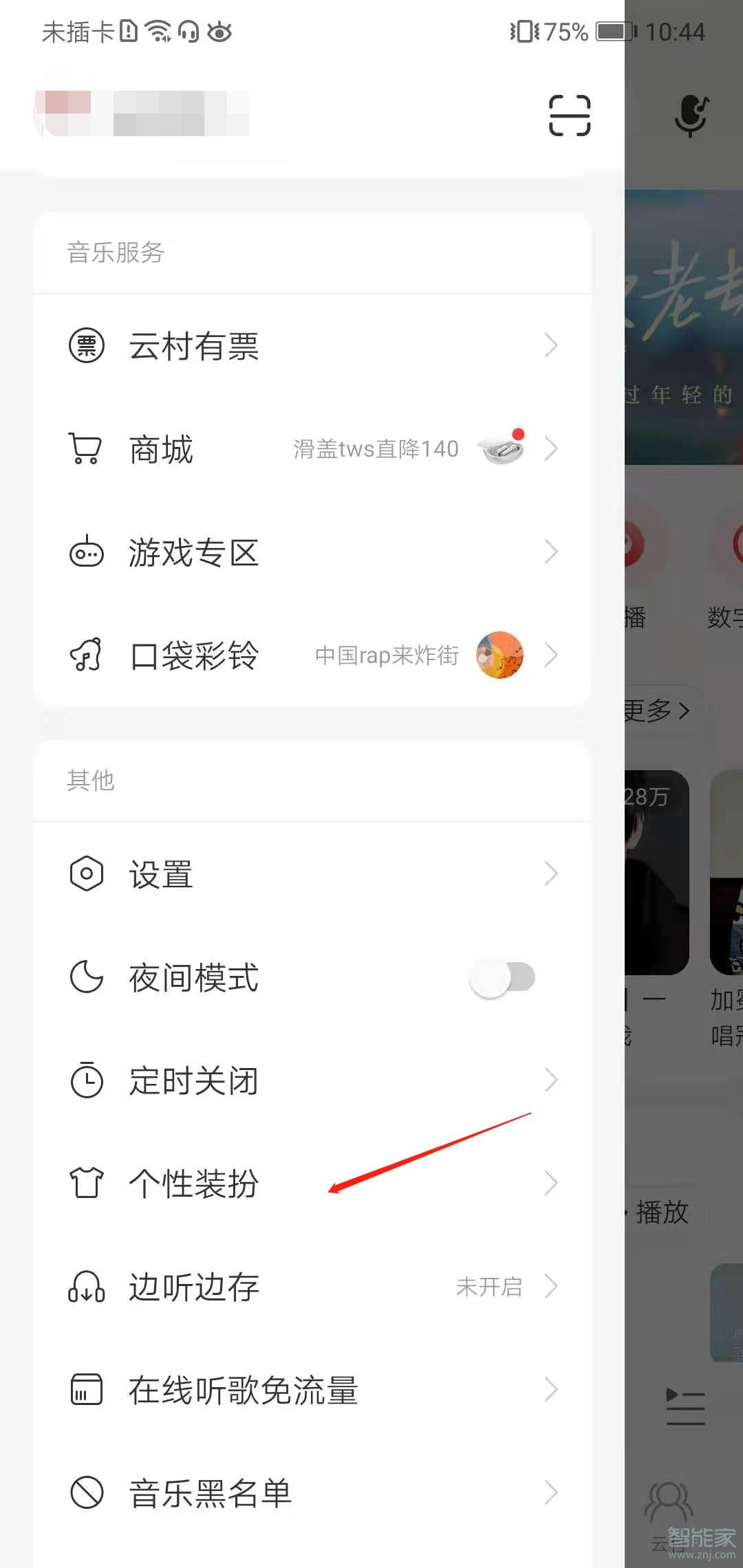Viewport: 743px width, 1568px height.
Task: Expand the 商城 row chevron
Action: (550, 448)
